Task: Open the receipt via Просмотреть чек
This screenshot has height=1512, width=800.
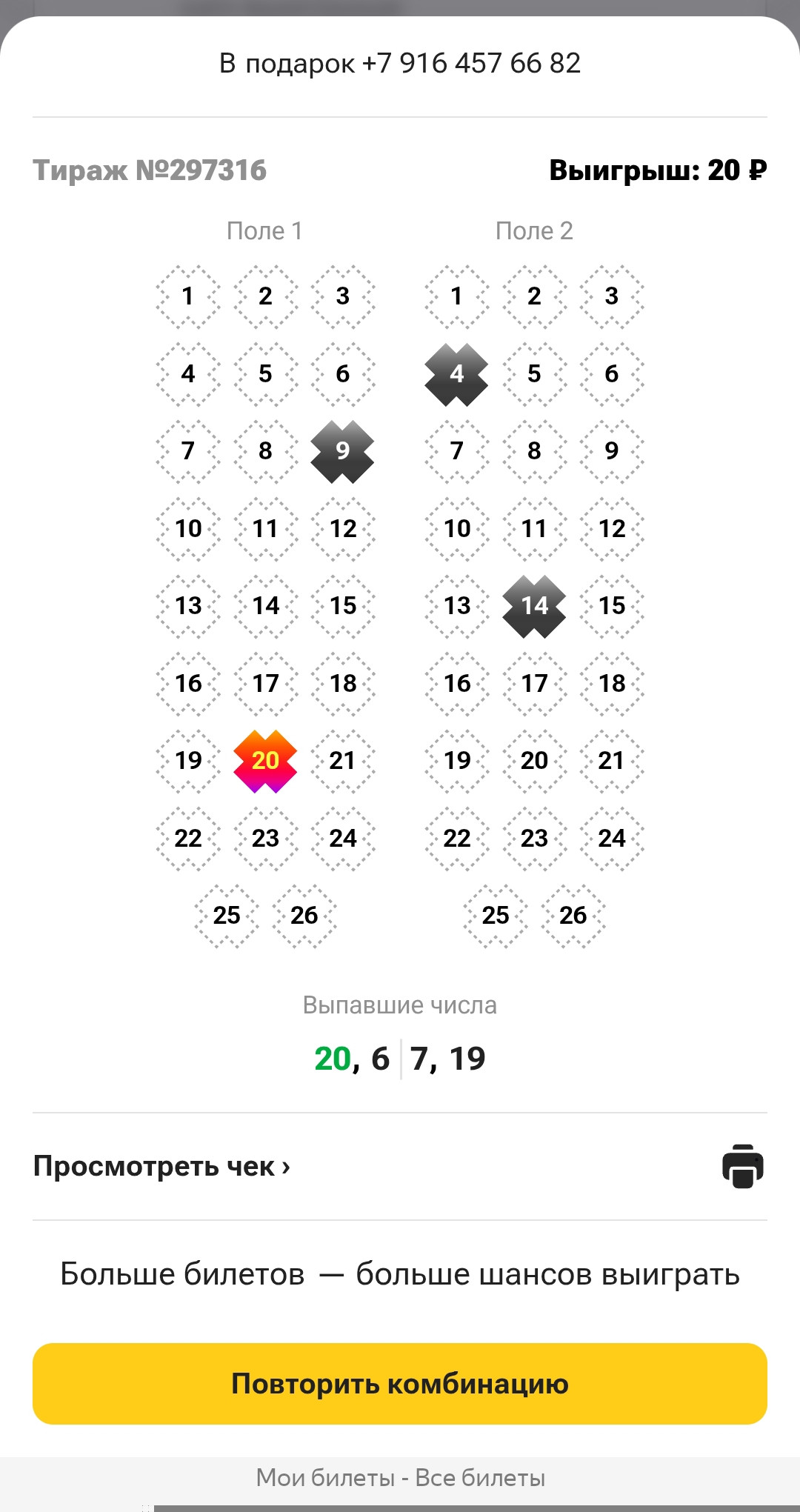Action: [161, 1167]
